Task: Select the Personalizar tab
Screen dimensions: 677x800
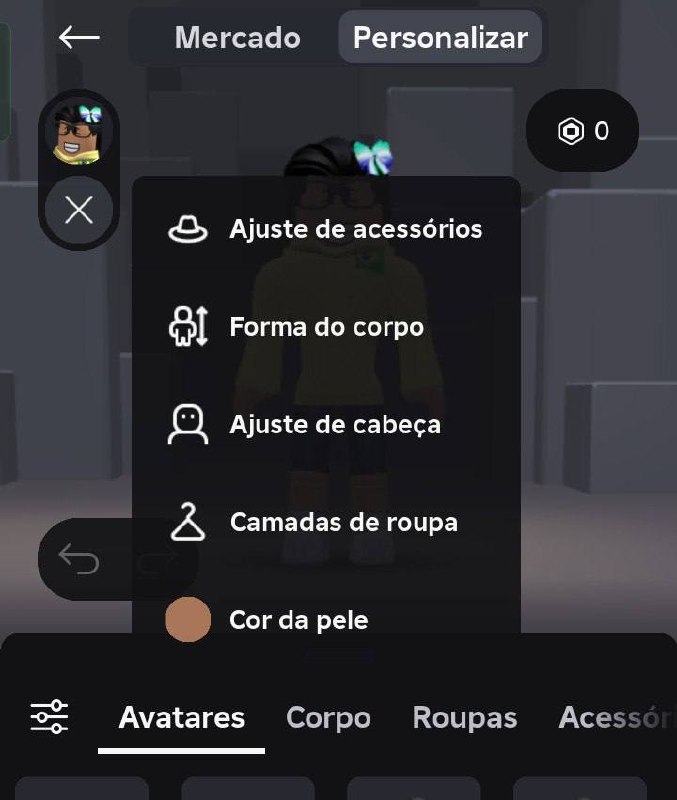Action: [x=440, y=38]
